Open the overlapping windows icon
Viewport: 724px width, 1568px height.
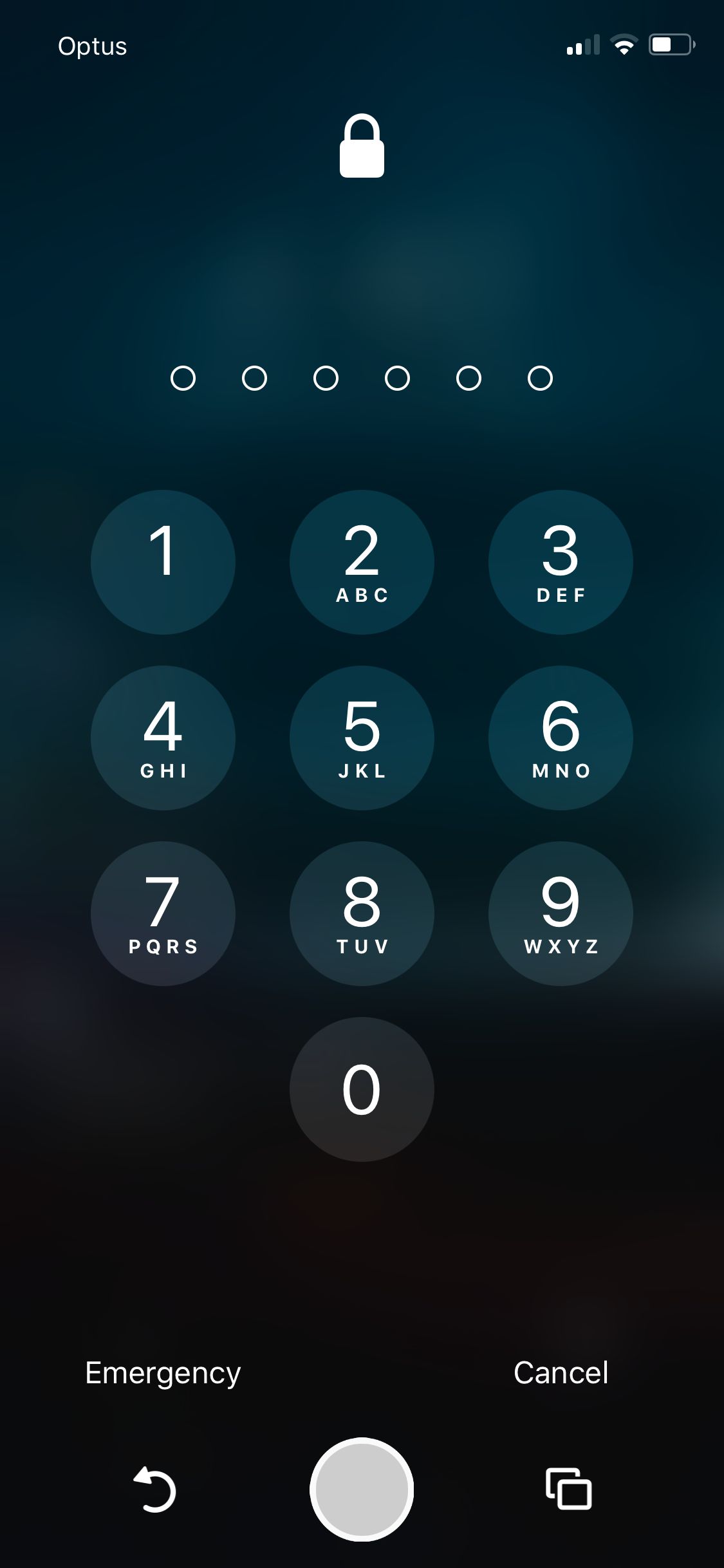click(x=569, y=1489)
